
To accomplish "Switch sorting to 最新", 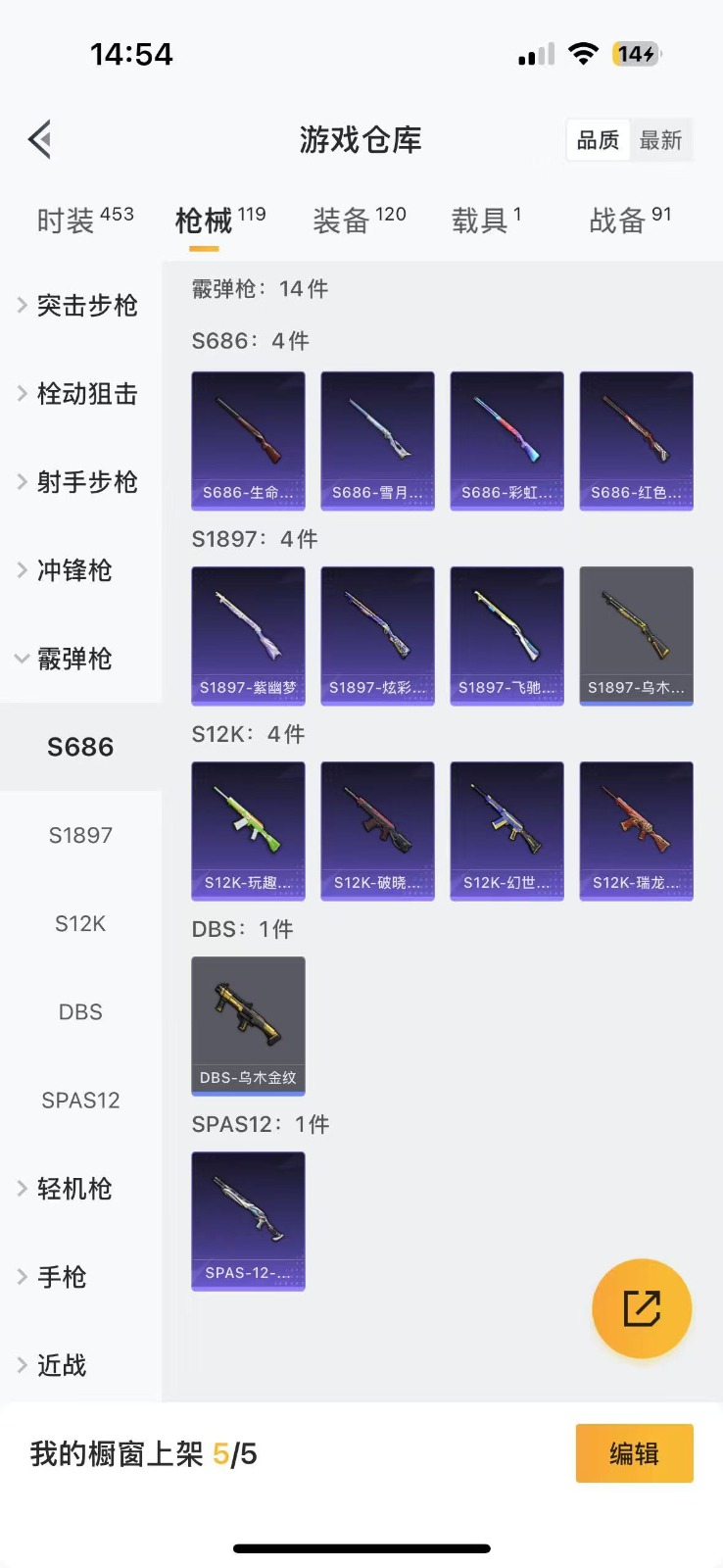I will (661, 139).
